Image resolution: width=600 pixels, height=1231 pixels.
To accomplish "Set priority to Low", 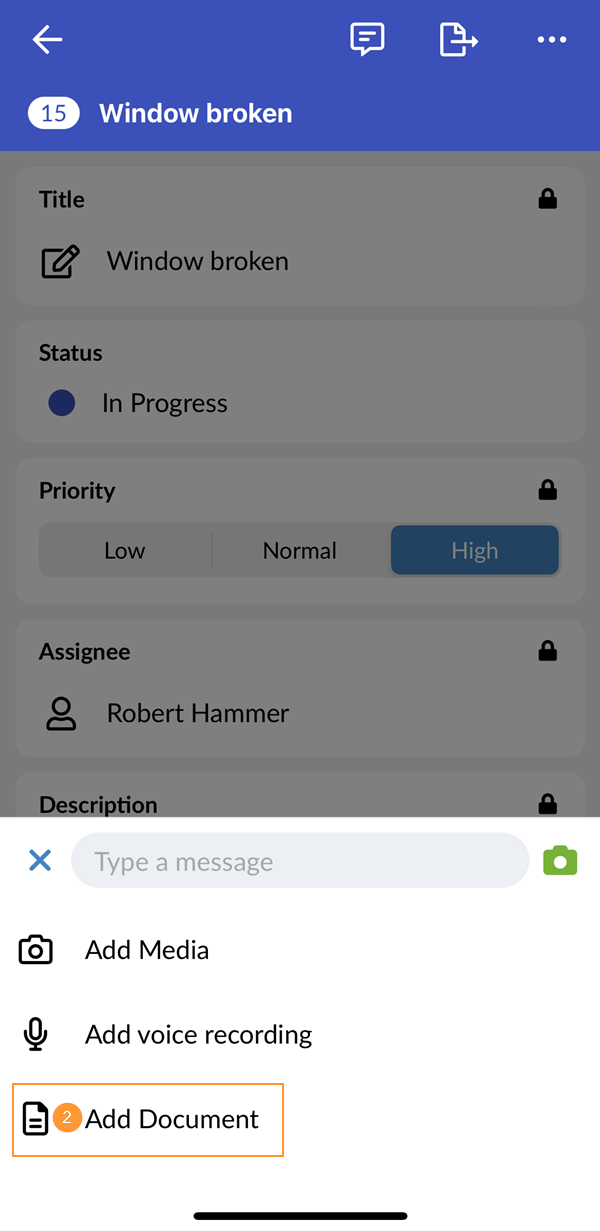I will [x=125, y=551].
